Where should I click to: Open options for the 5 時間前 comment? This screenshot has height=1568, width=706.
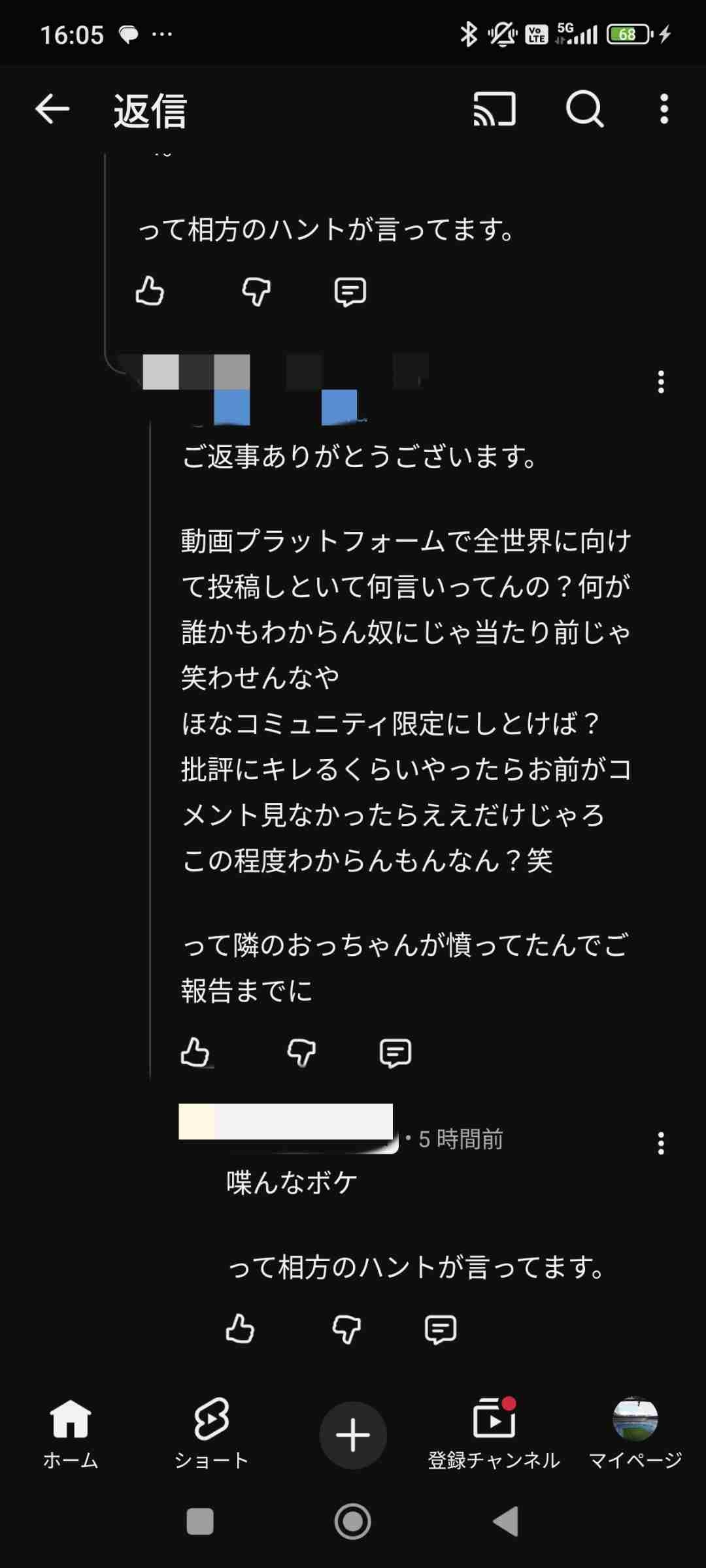click(x=661, y=1143)
